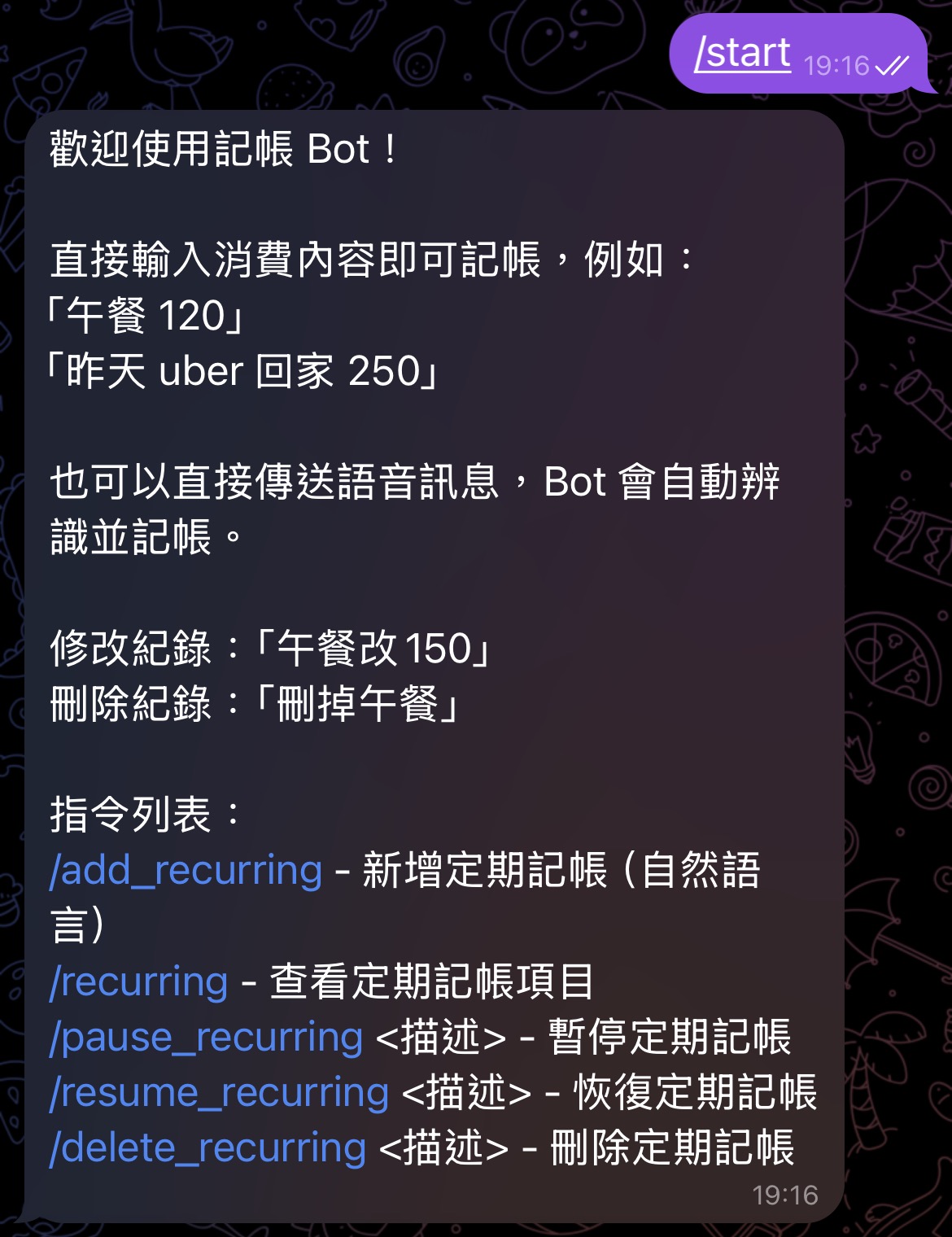The height and width of the screenshot is (1237, 952).
Task: Select the /pause_recurring command link
Action: point(206,1038)
